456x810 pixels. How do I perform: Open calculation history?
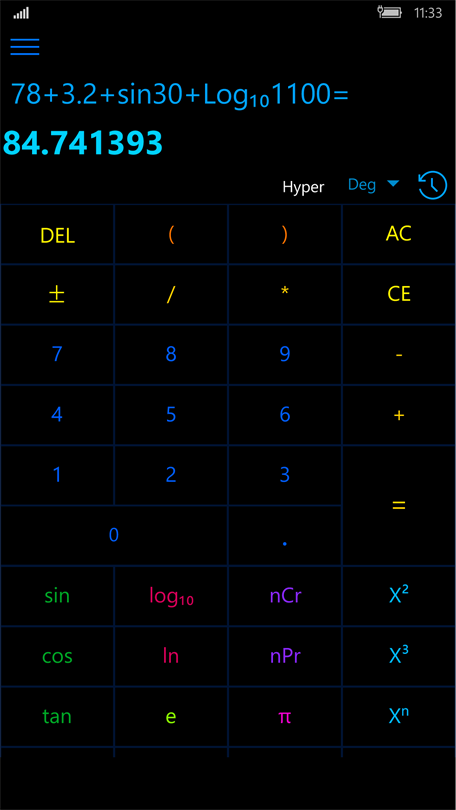point(433,184)
